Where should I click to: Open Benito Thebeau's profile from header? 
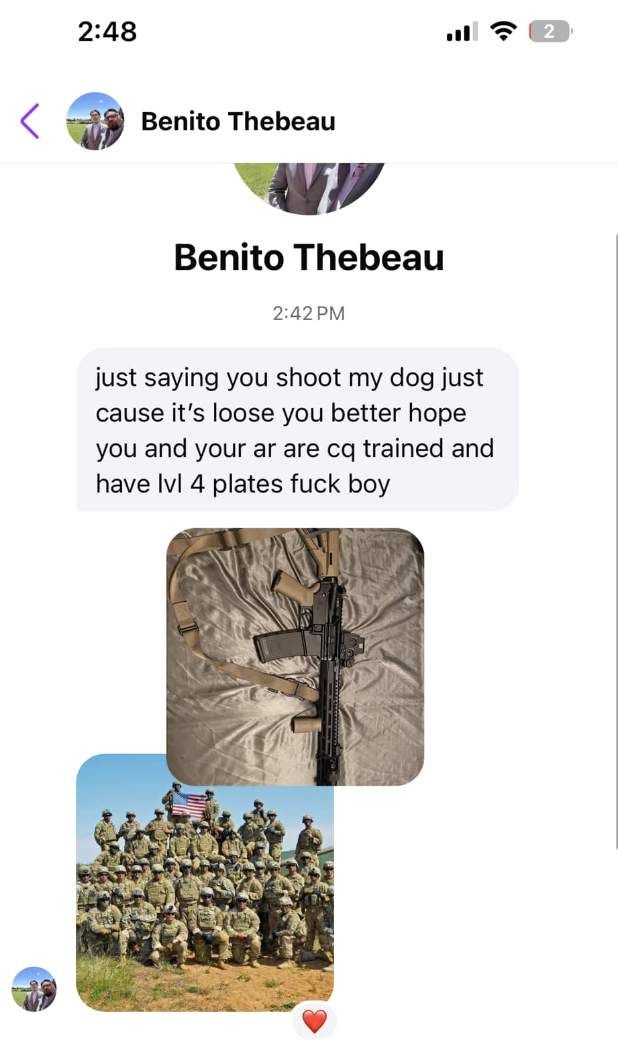[238, 122]
